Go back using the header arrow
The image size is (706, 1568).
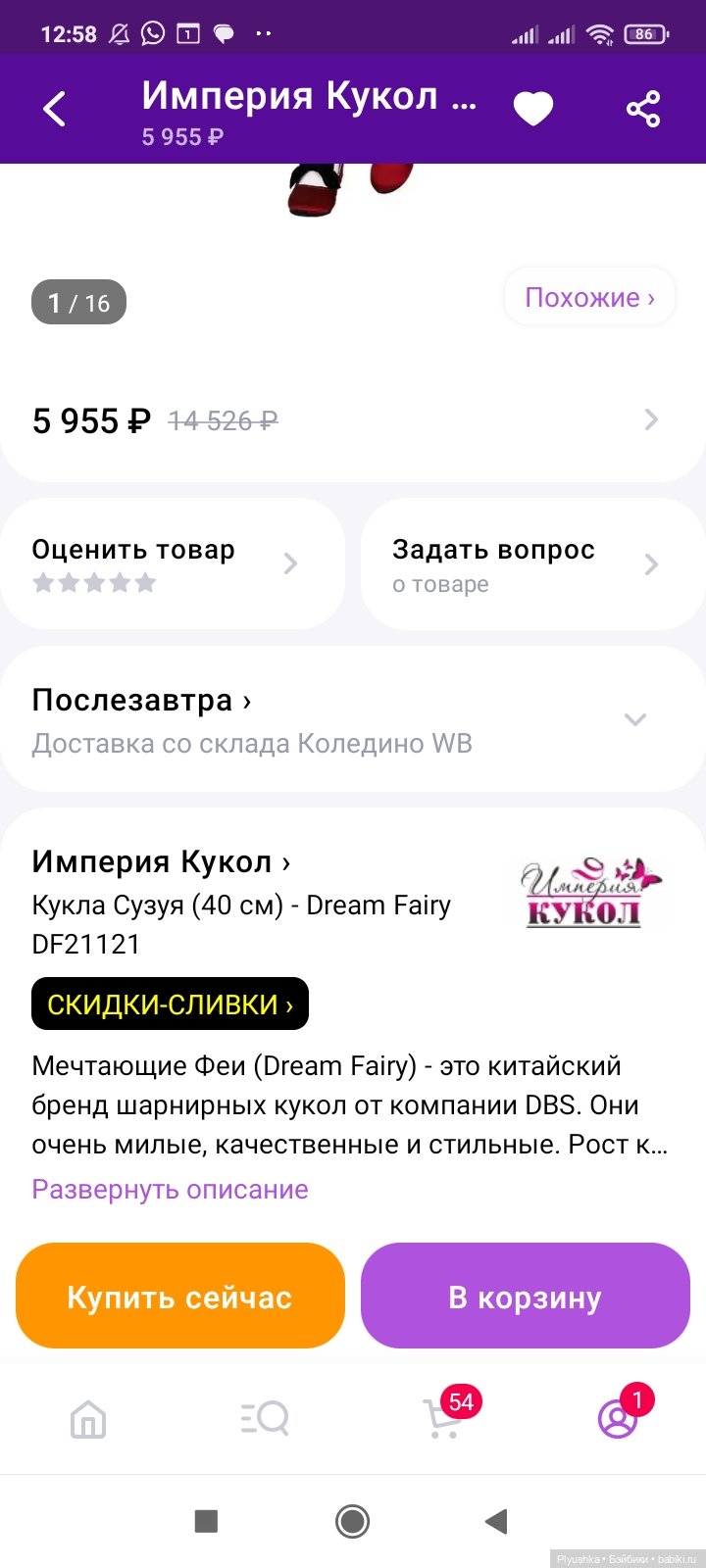point(56,109)
